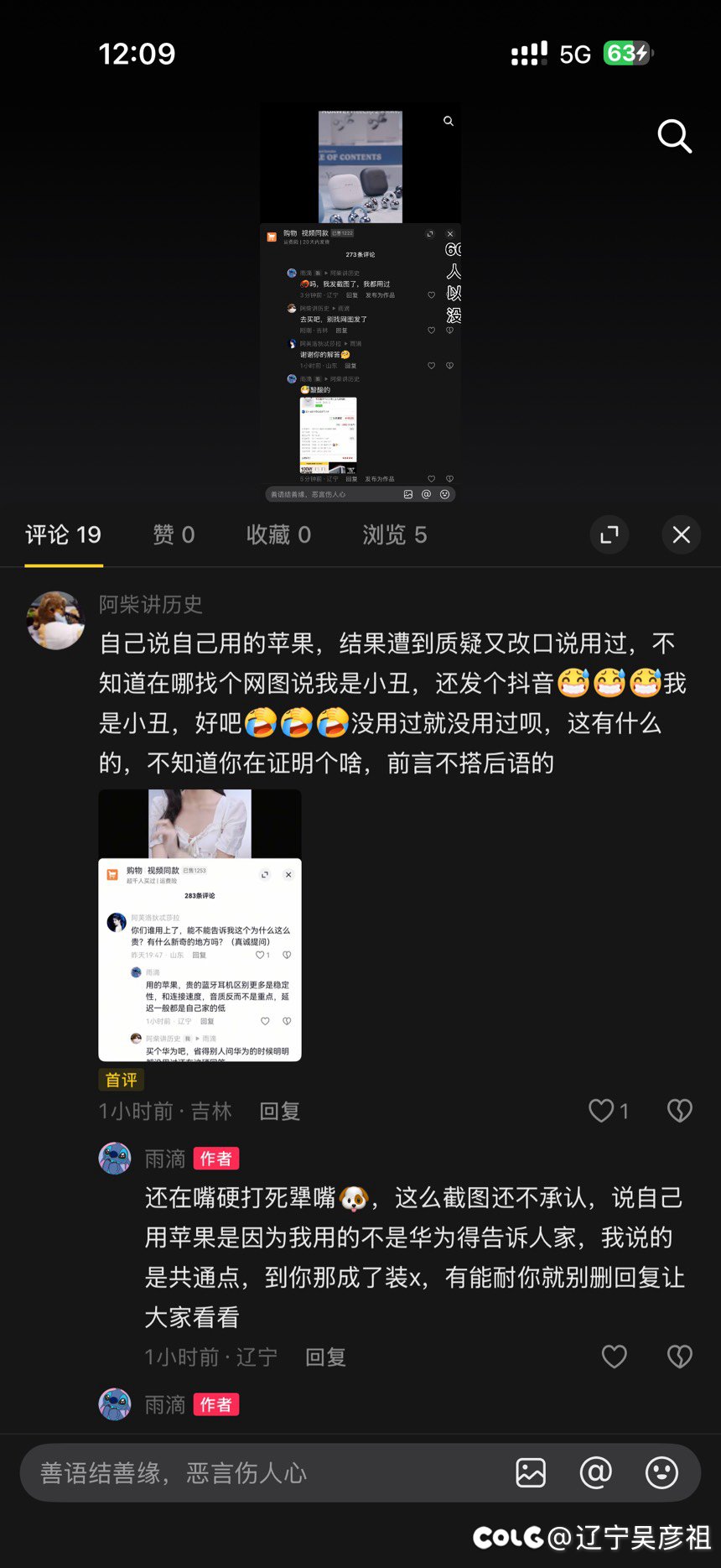Reply to 雨滴's comment from 辽宁

coord(325,1357)
